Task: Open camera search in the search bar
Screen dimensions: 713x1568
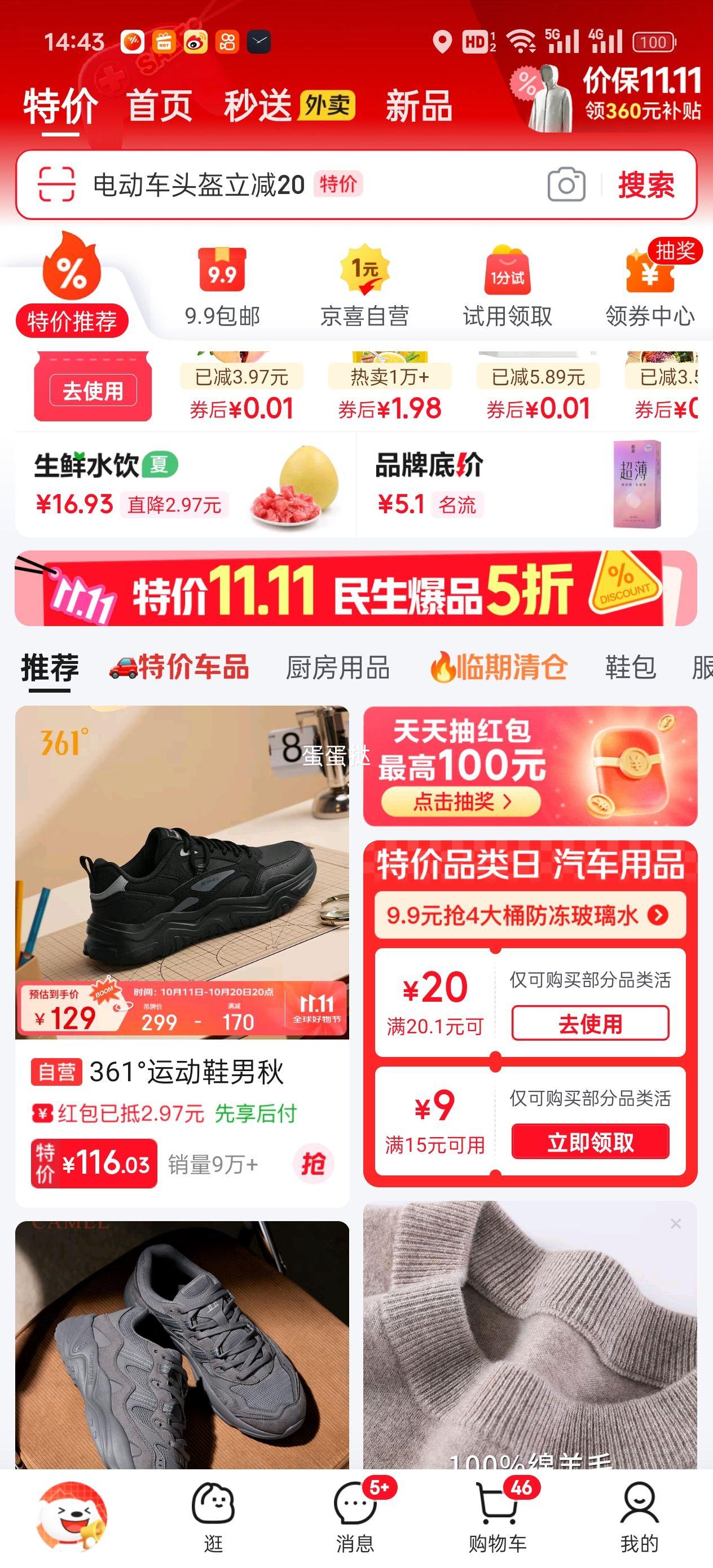Action: pos(566,185)
